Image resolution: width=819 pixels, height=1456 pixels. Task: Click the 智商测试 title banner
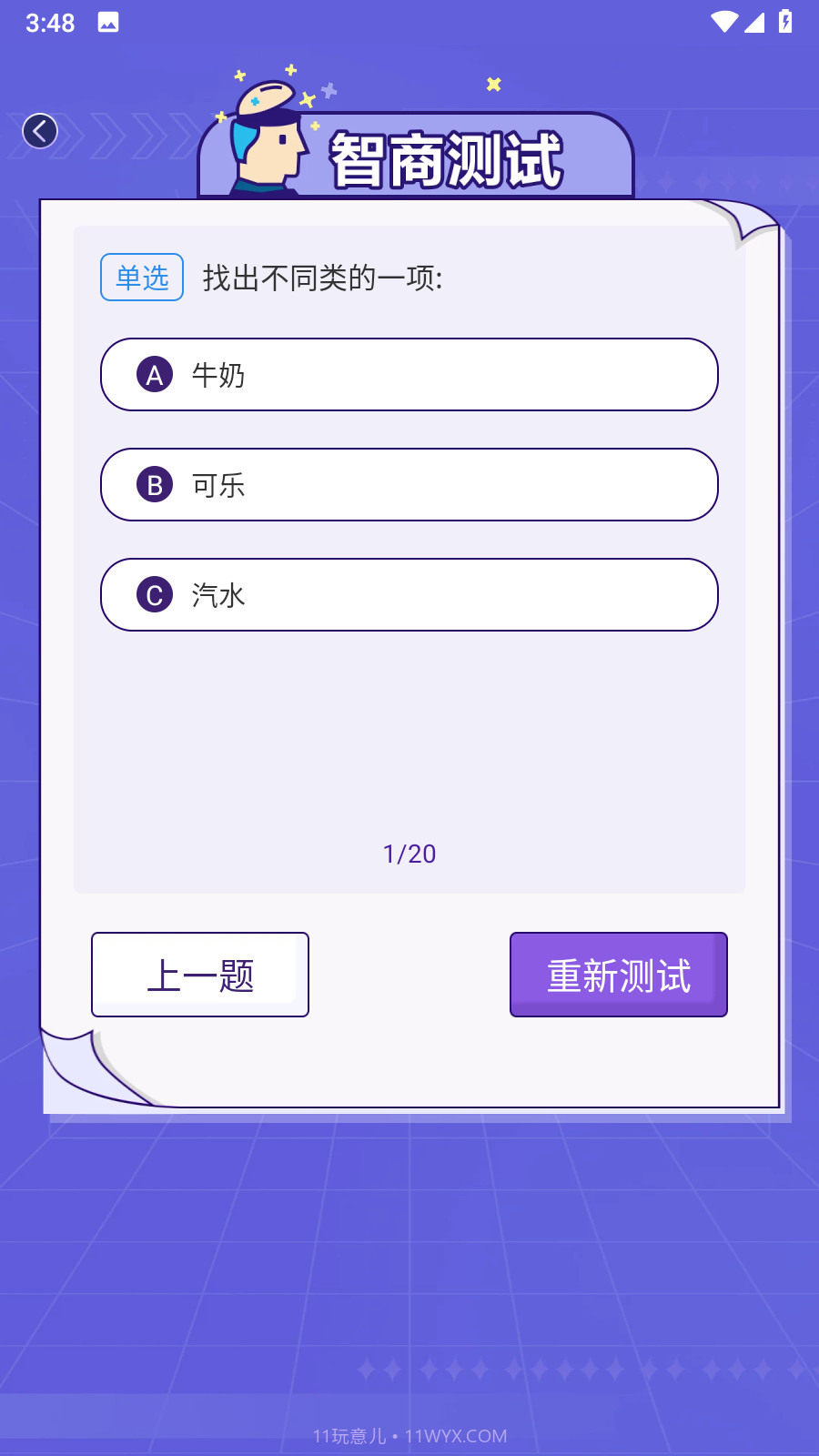(448, 160)
